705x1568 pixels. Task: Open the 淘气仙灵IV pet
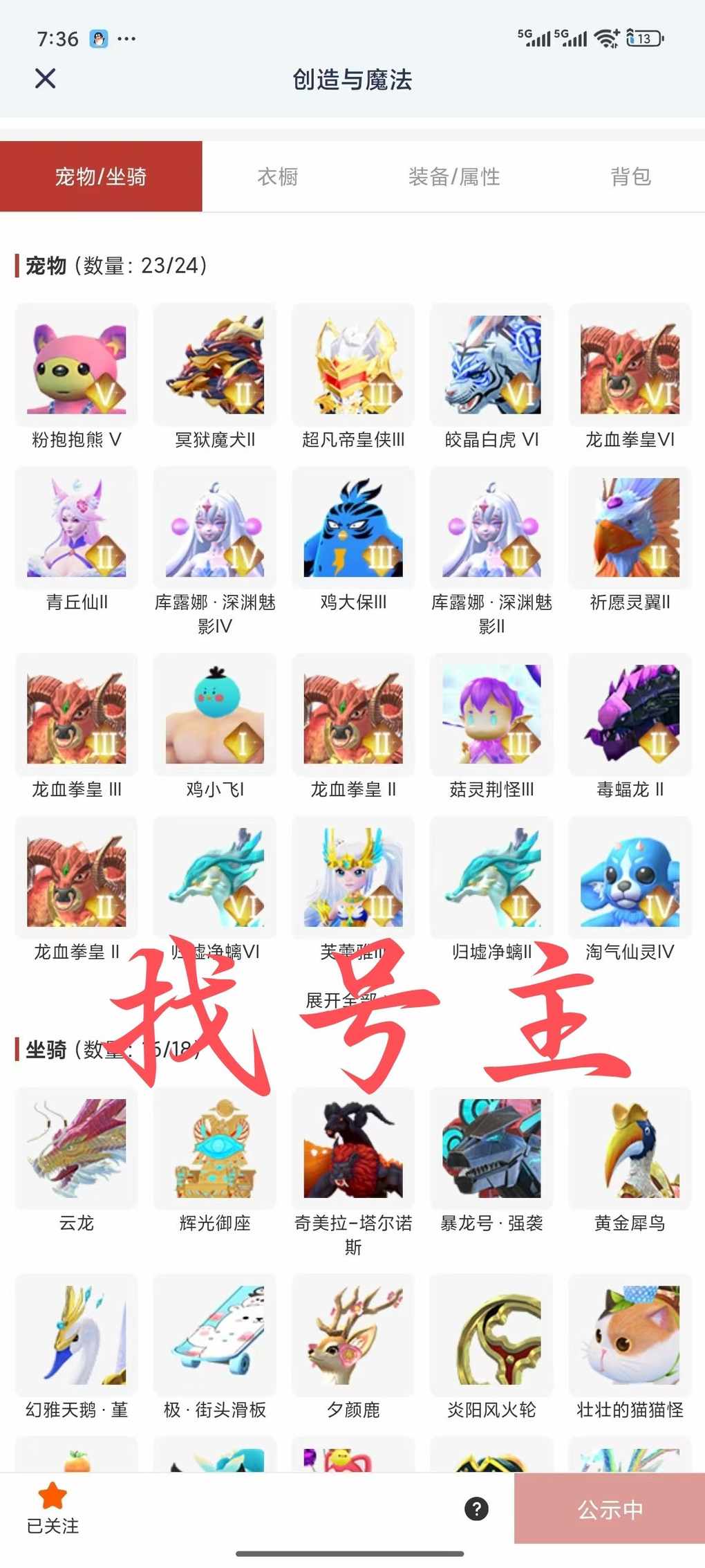coord(630,878)
